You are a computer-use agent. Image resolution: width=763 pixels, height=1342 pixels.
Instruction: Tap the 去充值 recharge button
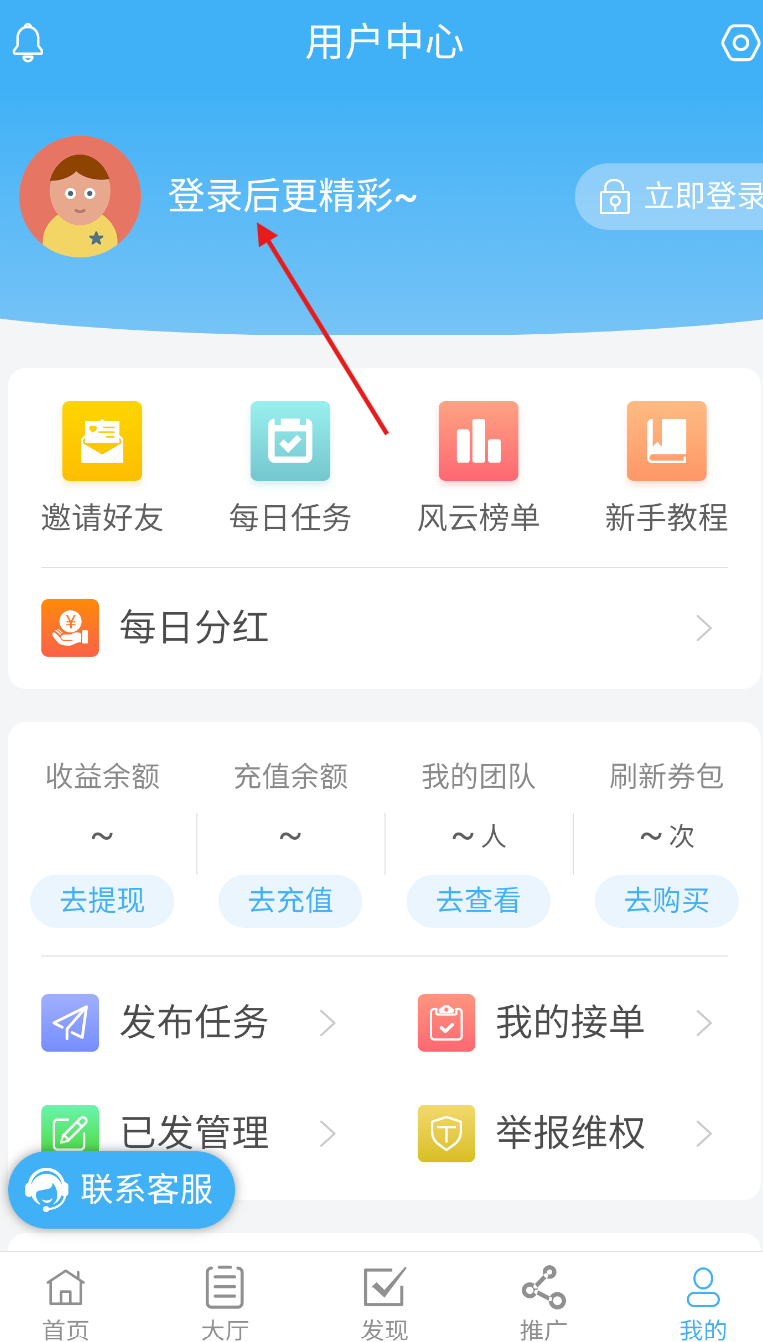tap(290, 901)
